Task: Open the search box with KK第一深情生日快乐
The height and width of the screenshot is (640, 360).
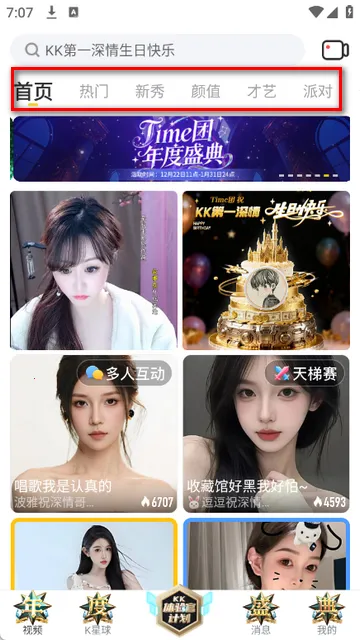Action: click(x=158, y=50)
